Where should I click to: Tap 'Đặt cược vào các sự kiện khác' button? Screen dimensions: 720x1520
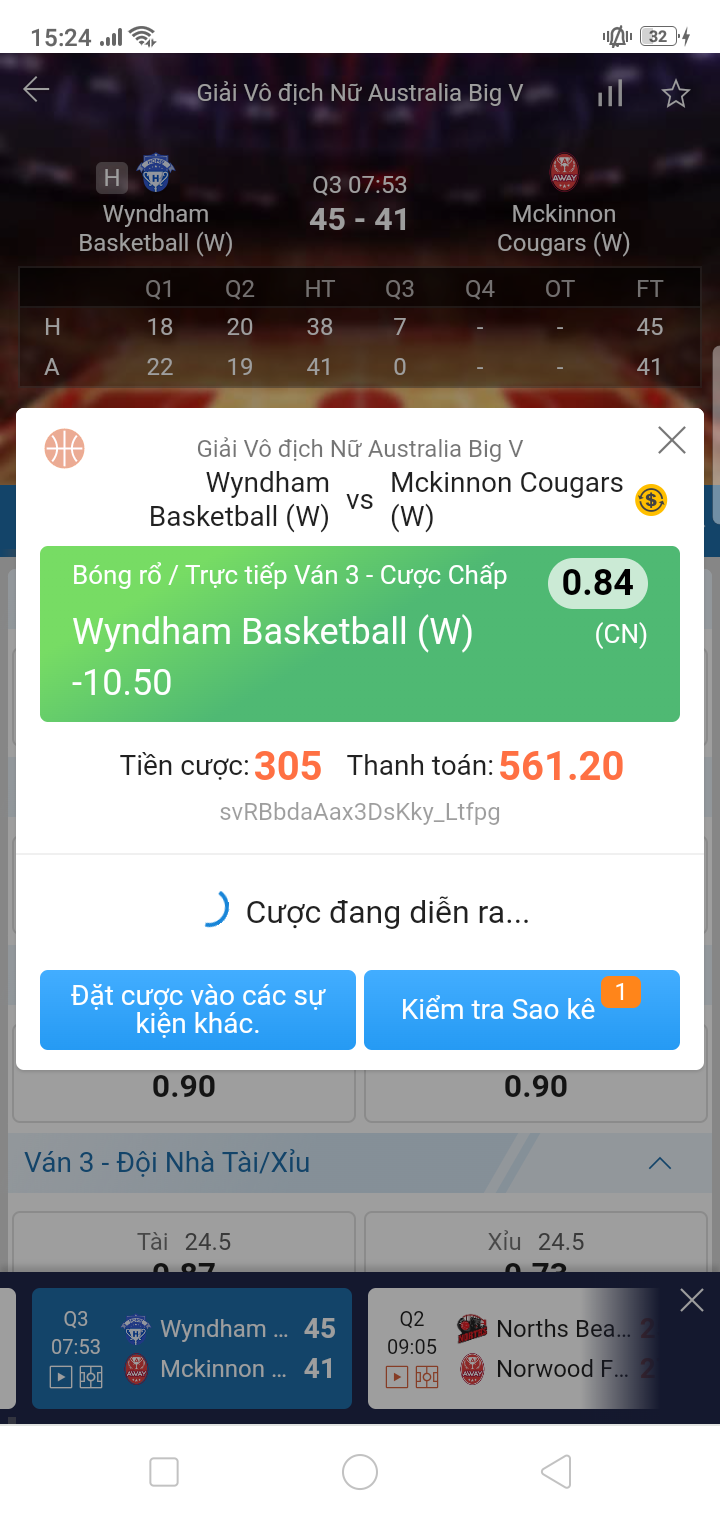tap(198, 1009)
